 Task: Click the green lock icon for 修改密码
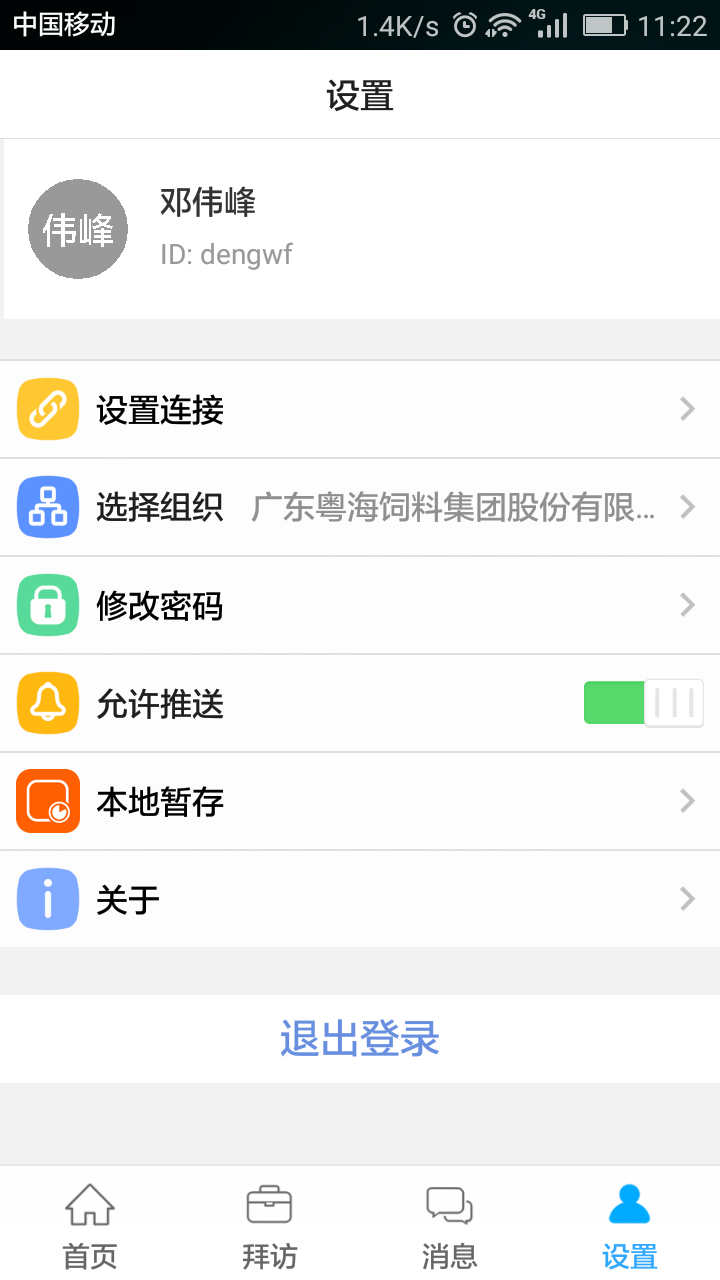pos(45,605)
